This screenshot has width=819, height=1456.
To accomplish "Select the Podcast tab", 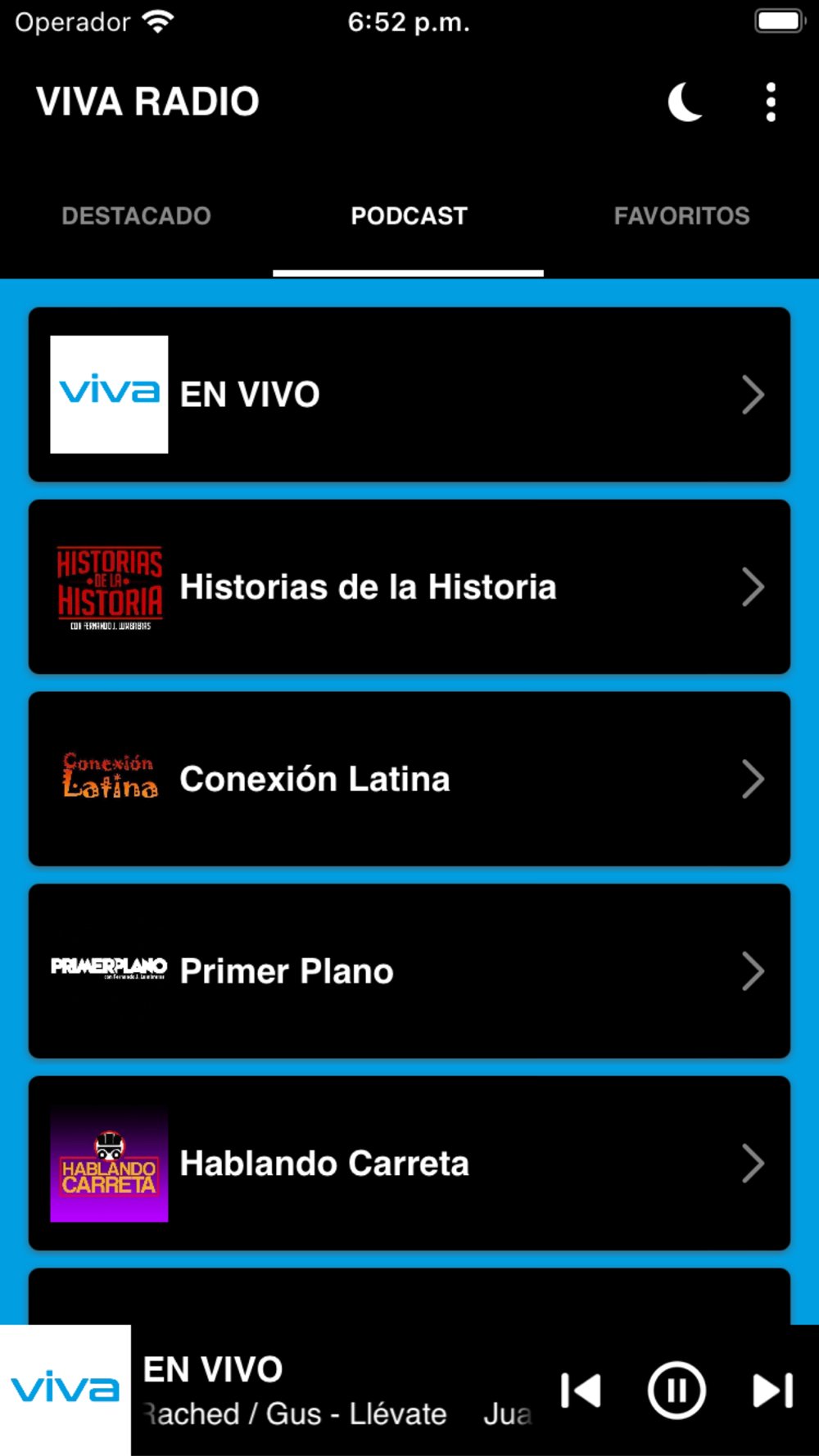I will 409,216.
